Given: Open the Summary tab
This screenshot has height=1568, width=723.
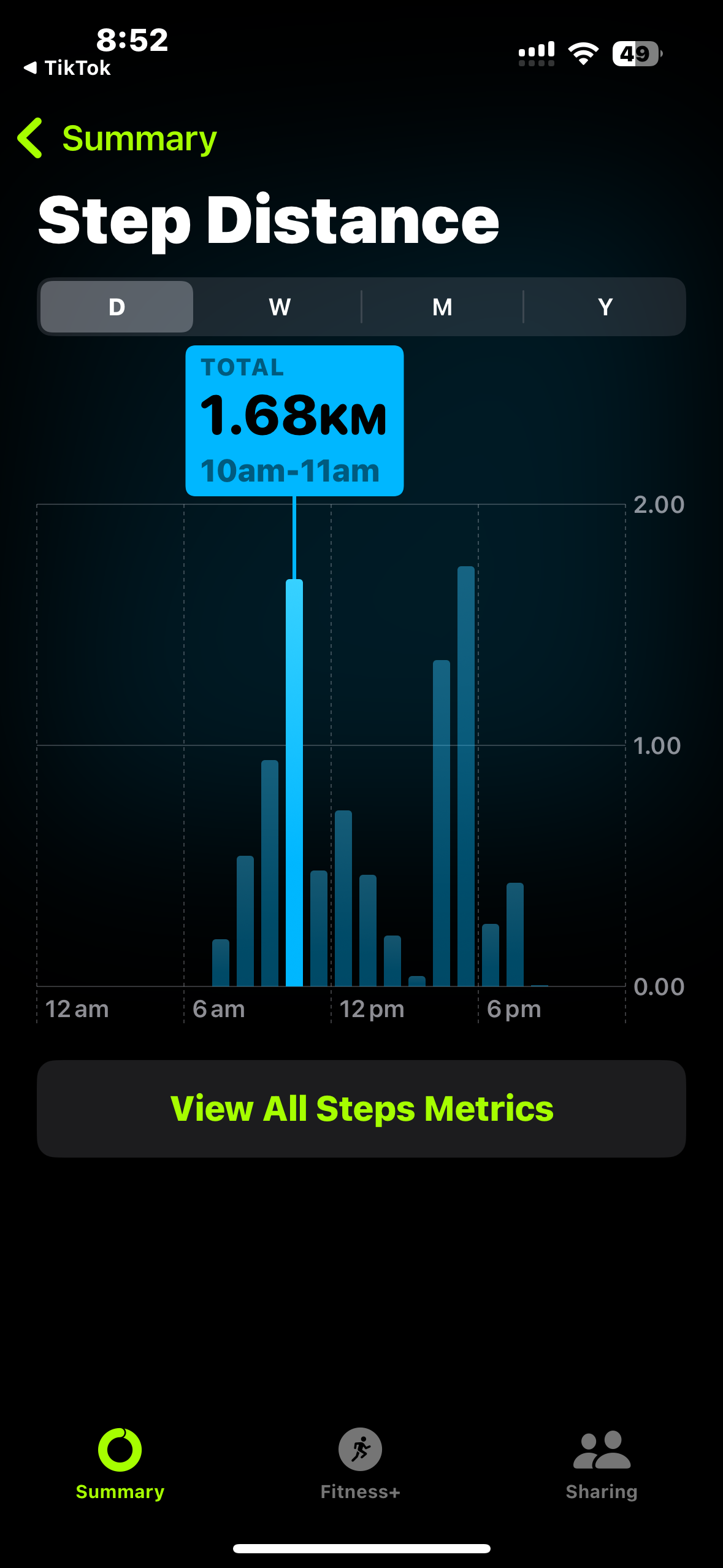Looking at the screenshot, I should pos(120,1464).
